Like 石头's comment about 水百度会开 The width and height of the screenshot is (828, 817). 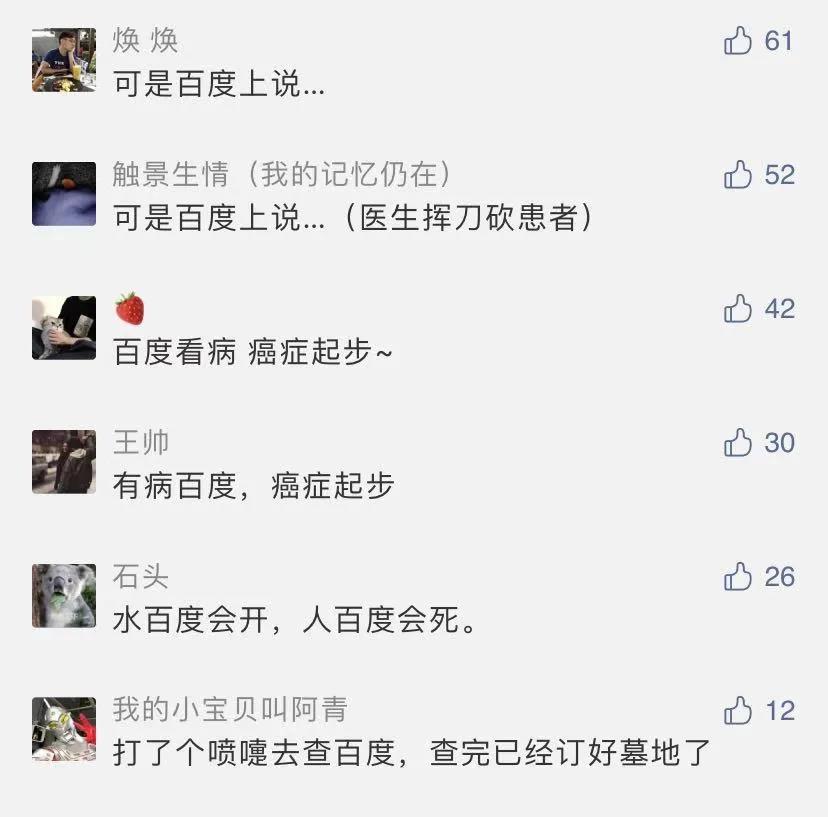738,577
